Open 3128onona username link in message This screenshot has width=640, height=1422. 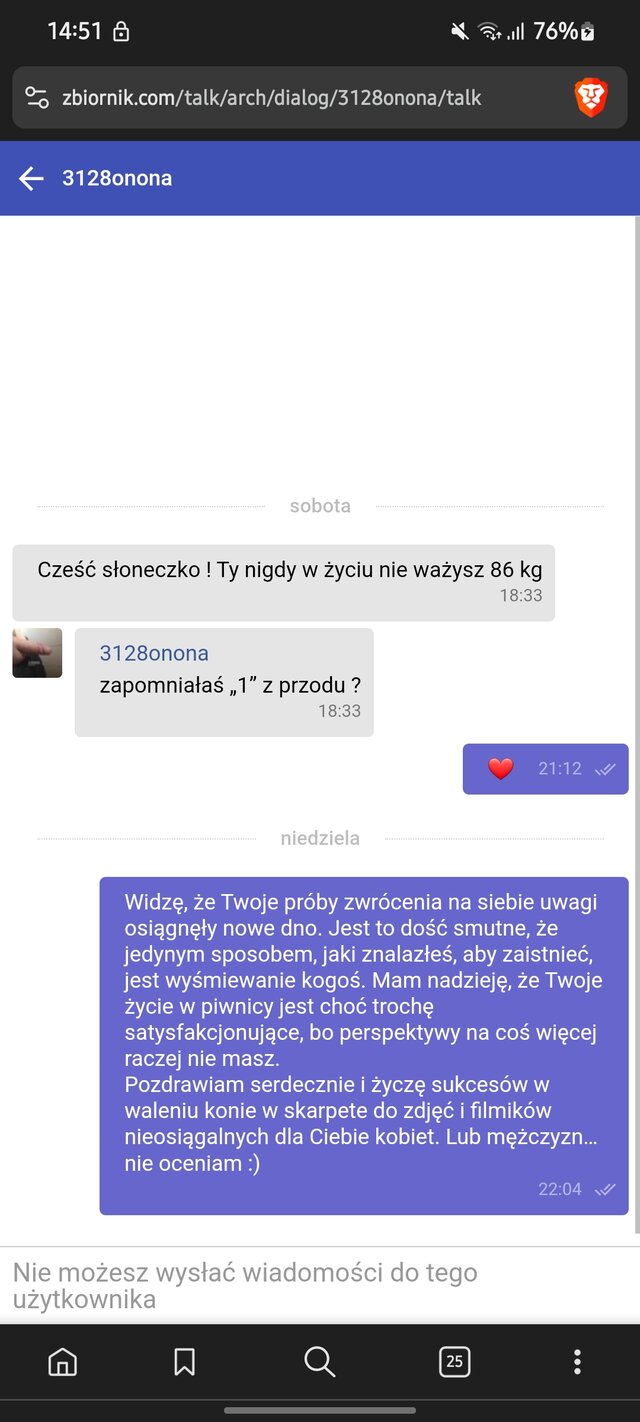tap(154, 654)
